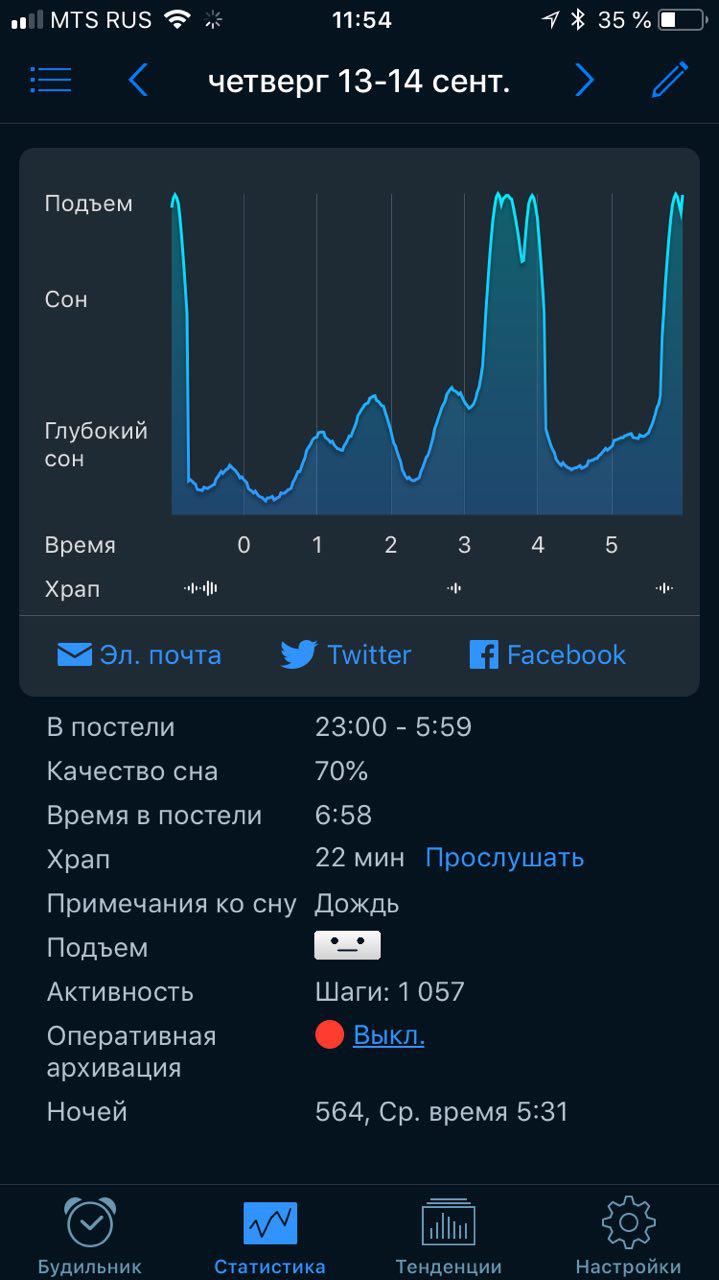Go to the next night
The image size is (719, 1280).
(x=584, y=80)
